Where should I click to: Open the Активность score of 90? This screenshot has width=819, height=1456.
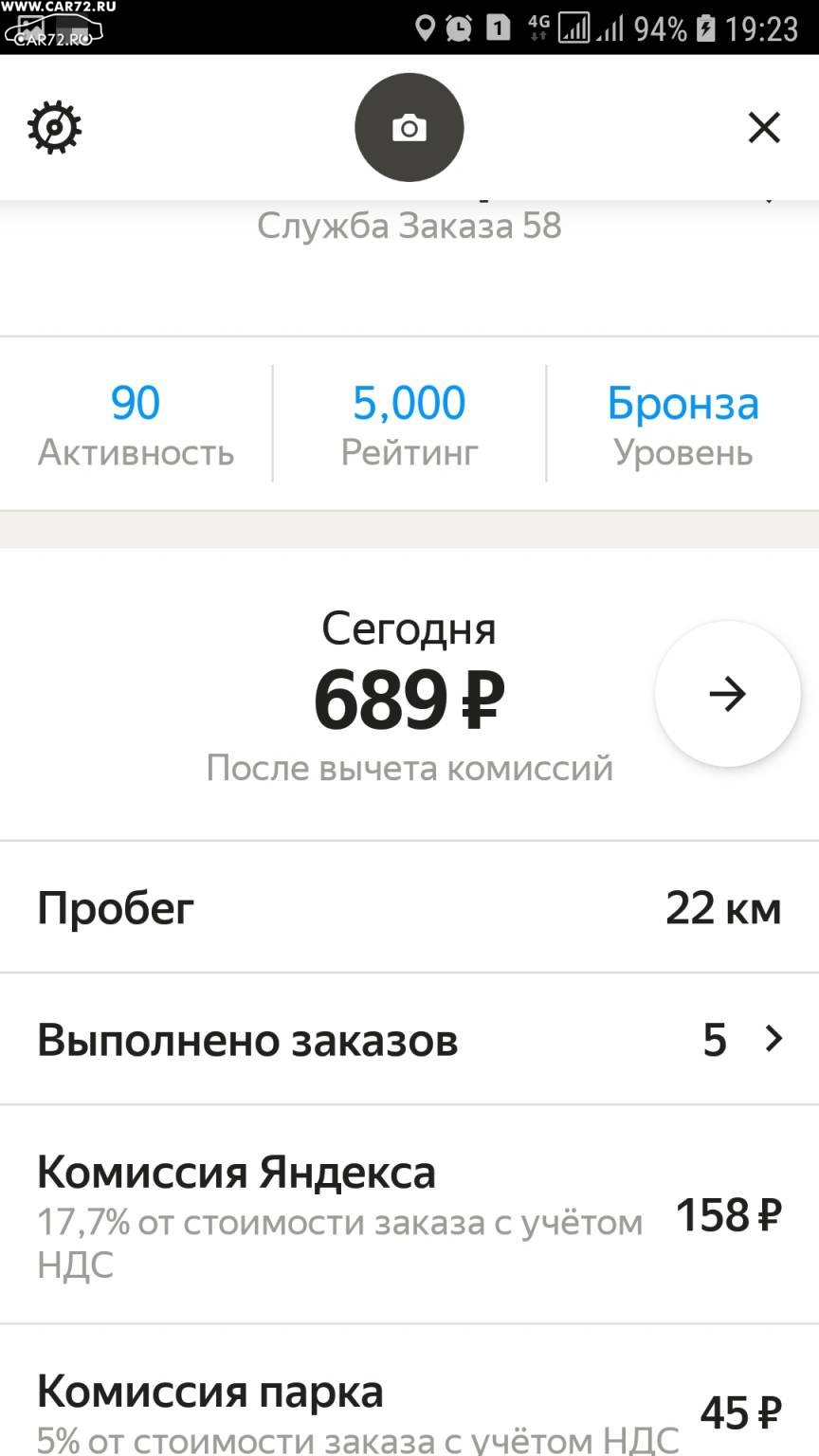[136, 425]
